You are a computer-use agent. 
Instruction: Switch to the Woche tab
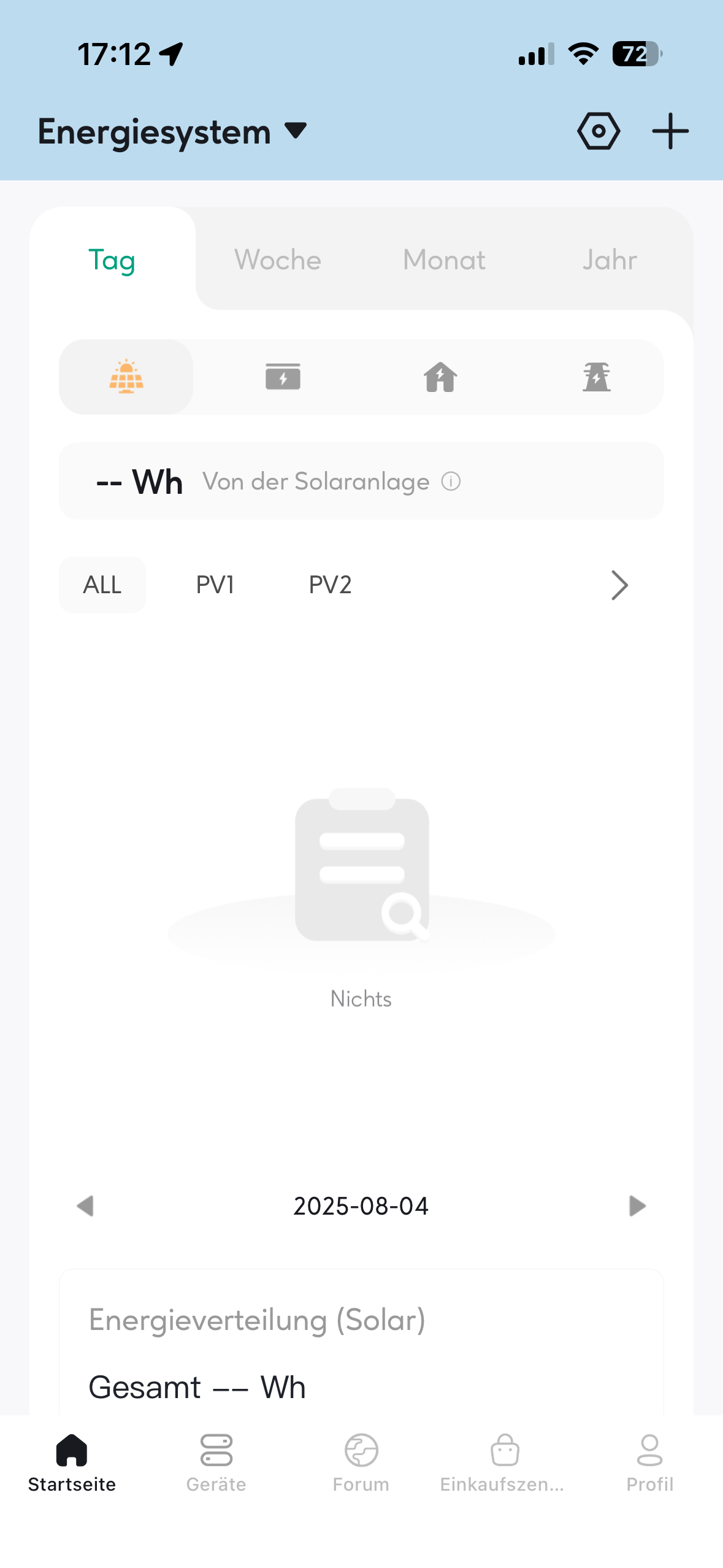[278, 260]
